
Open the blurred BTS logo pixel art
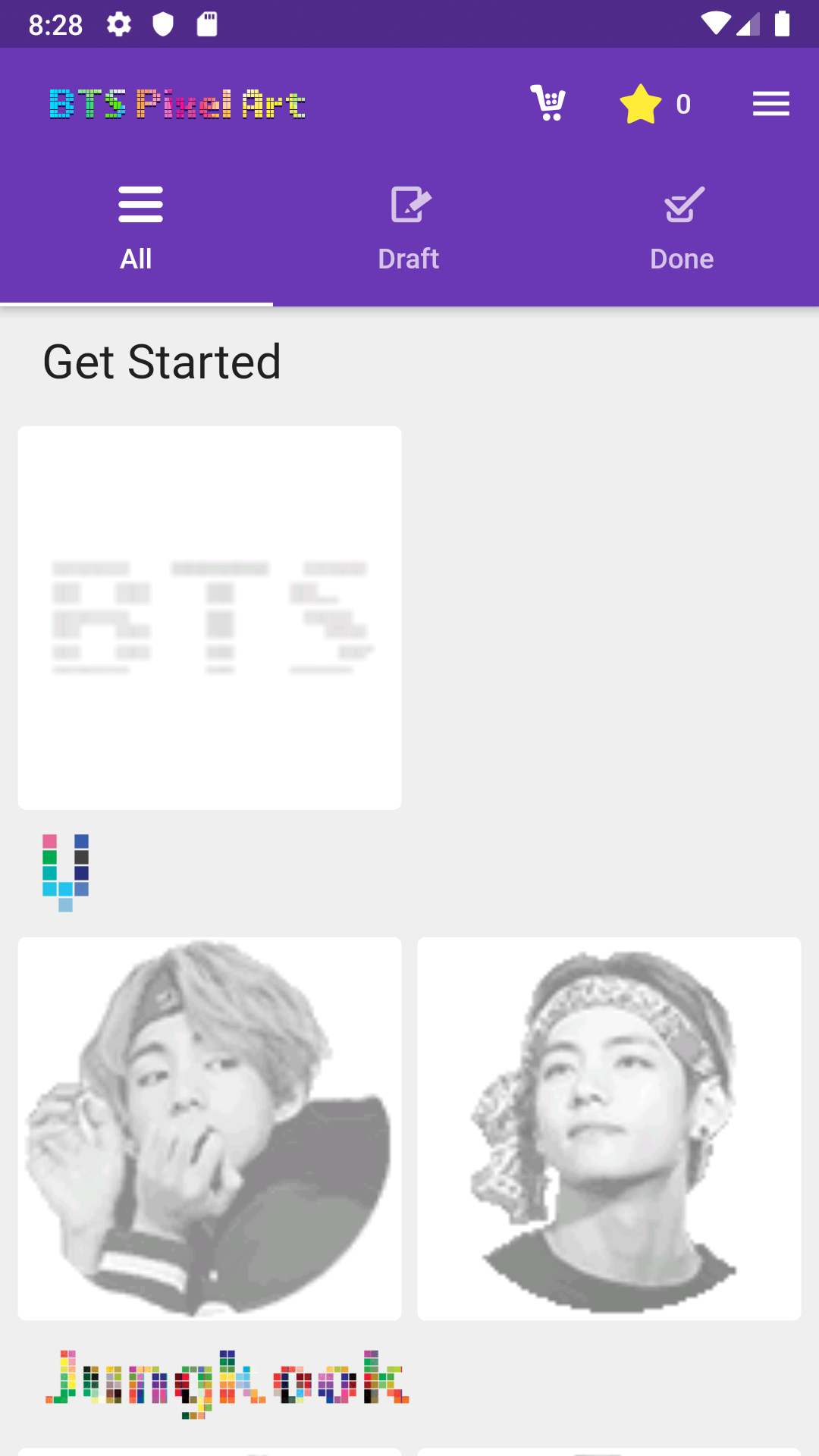[209, 616]
